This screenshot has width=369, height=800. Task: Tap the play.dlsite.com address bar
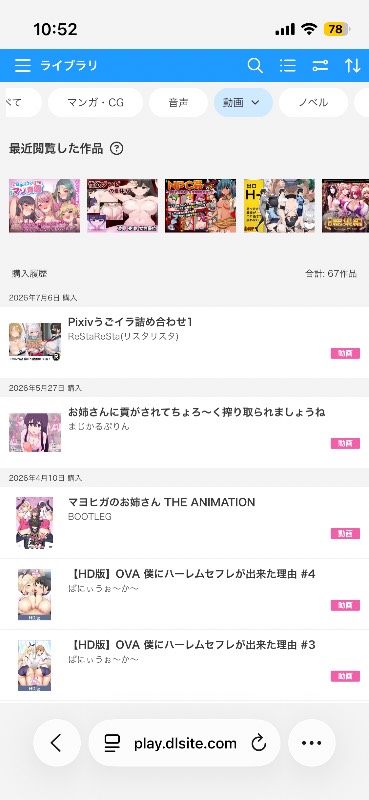point(184,743)
